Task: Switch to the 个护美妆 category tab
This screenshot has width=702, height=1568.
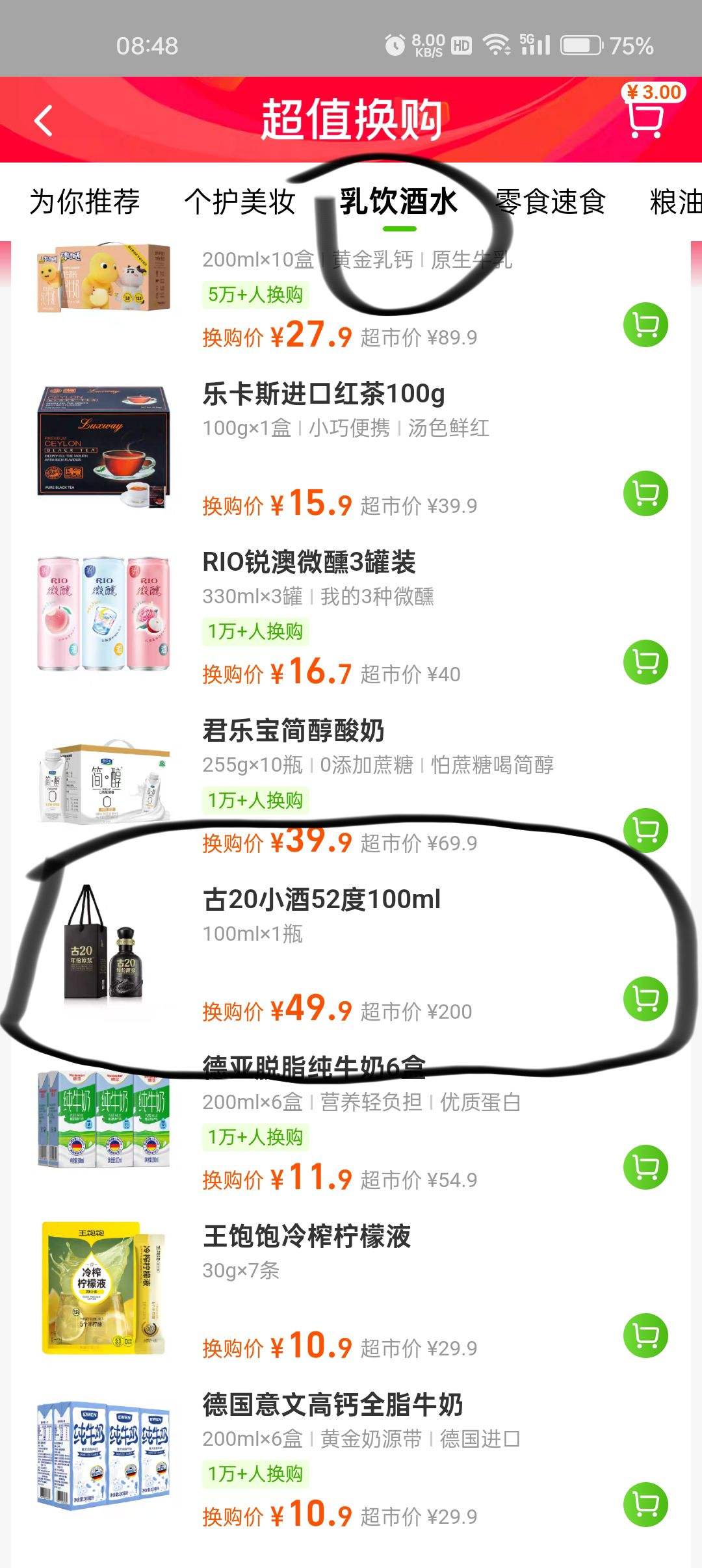Action: pos(240,202)
